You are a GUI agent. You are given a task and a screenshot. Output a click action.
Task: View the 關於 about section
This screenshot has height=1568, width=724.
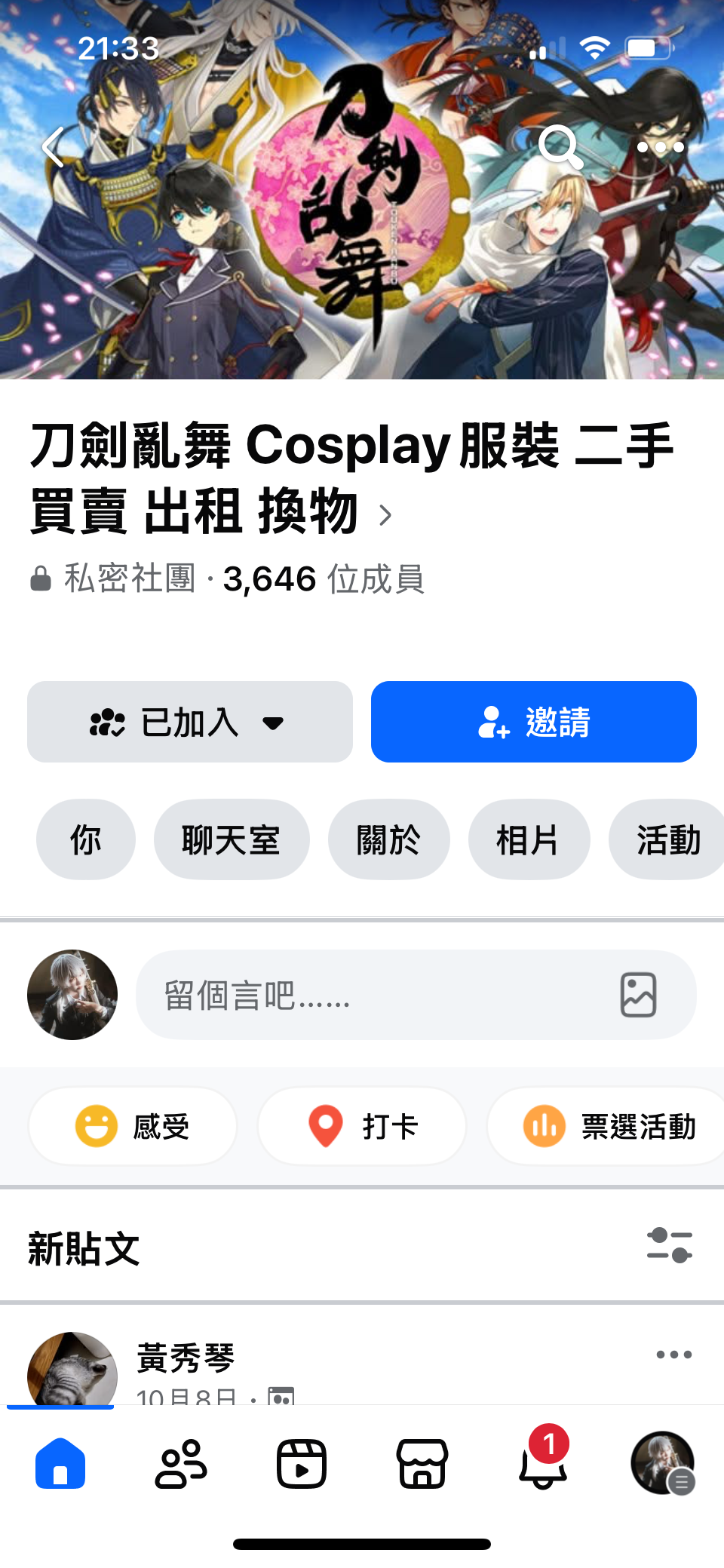click(388, 840)
